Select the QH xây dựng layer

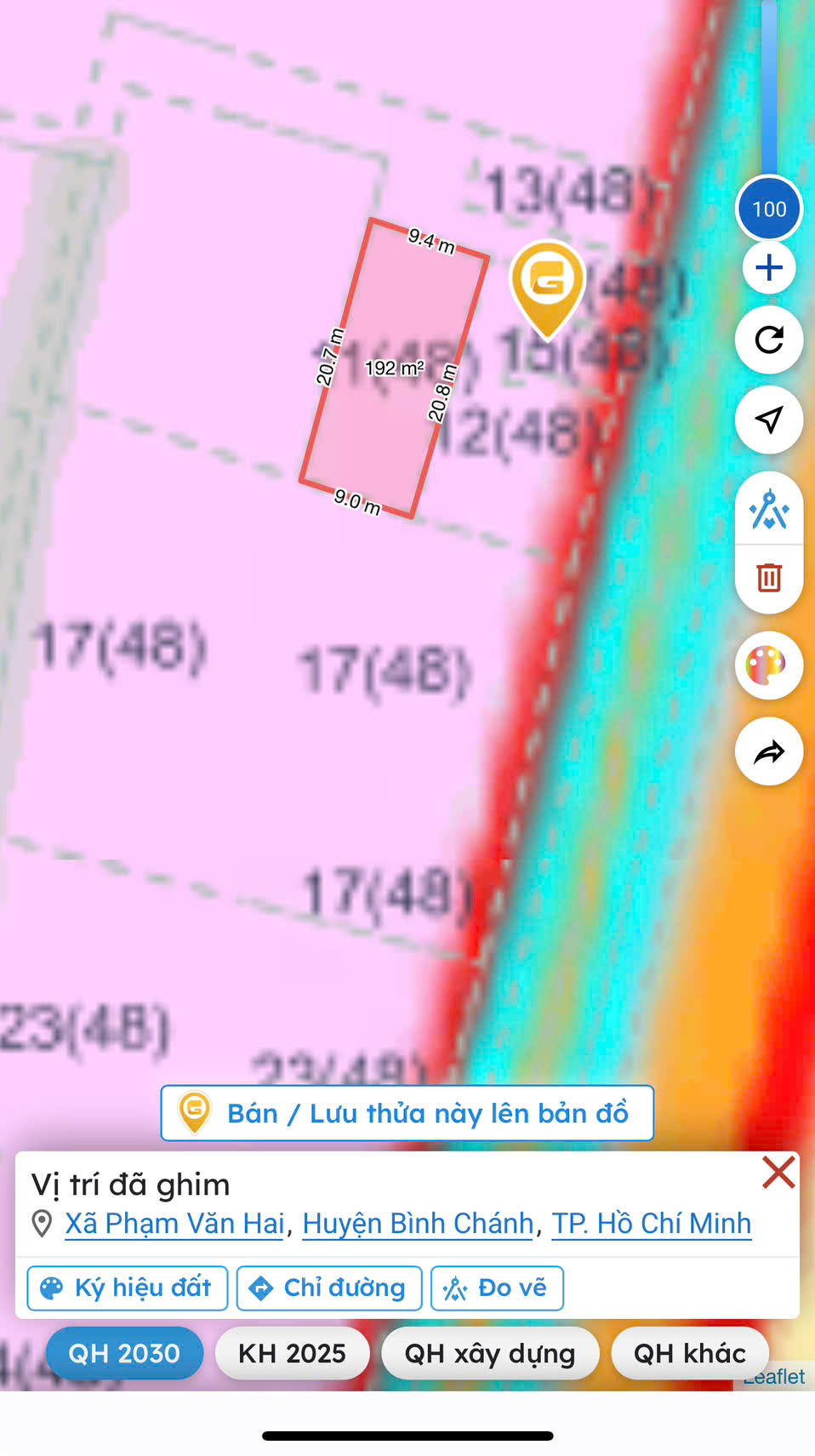(490, 1353)
